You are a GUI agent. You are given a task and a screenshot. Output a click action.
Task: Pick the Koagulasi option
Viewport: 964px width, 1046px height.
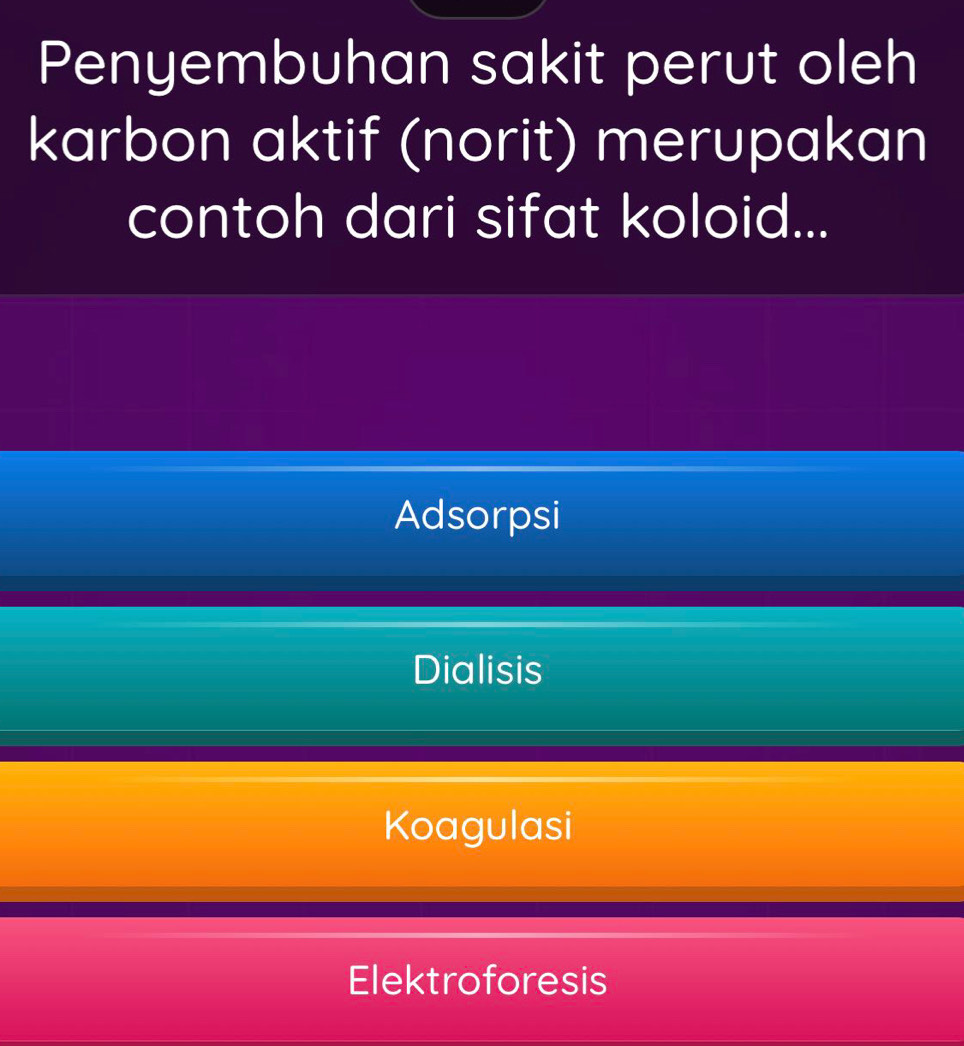[478, 826]
